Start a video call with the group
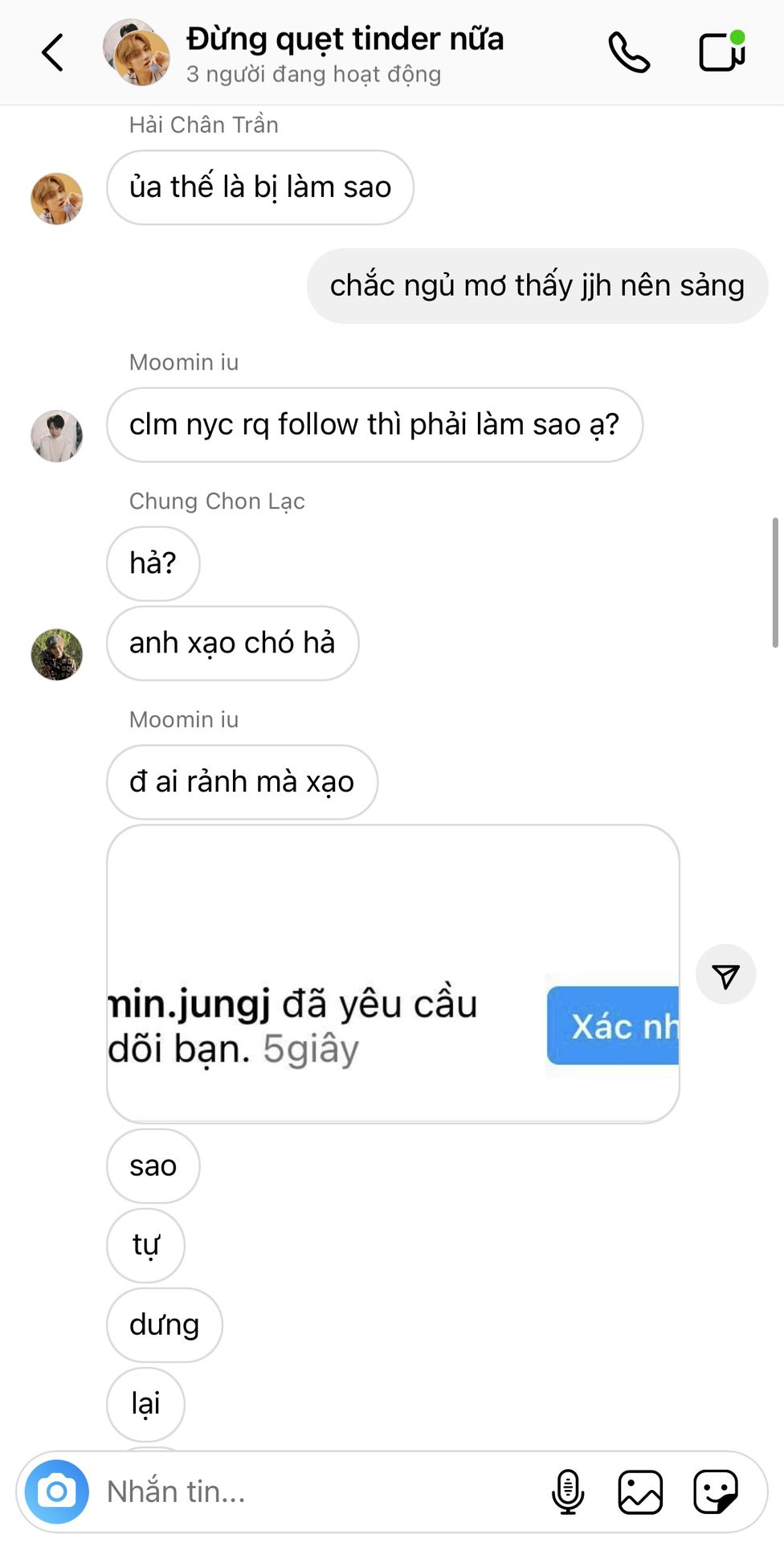The width and height of the screenshot is (784, 1543). point(721,53)
